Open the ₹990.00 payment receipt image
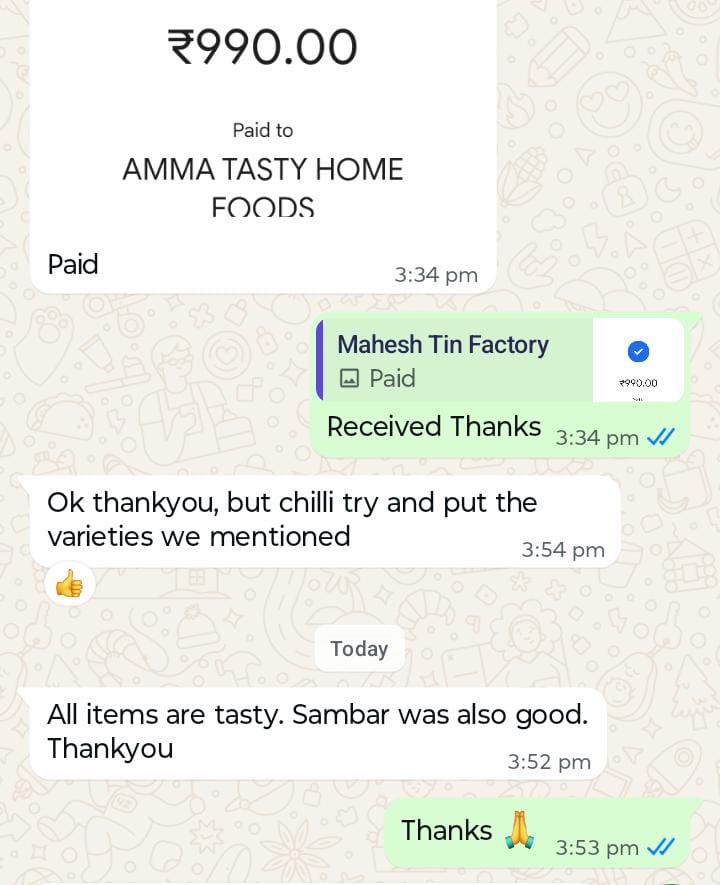 (262, 110)
